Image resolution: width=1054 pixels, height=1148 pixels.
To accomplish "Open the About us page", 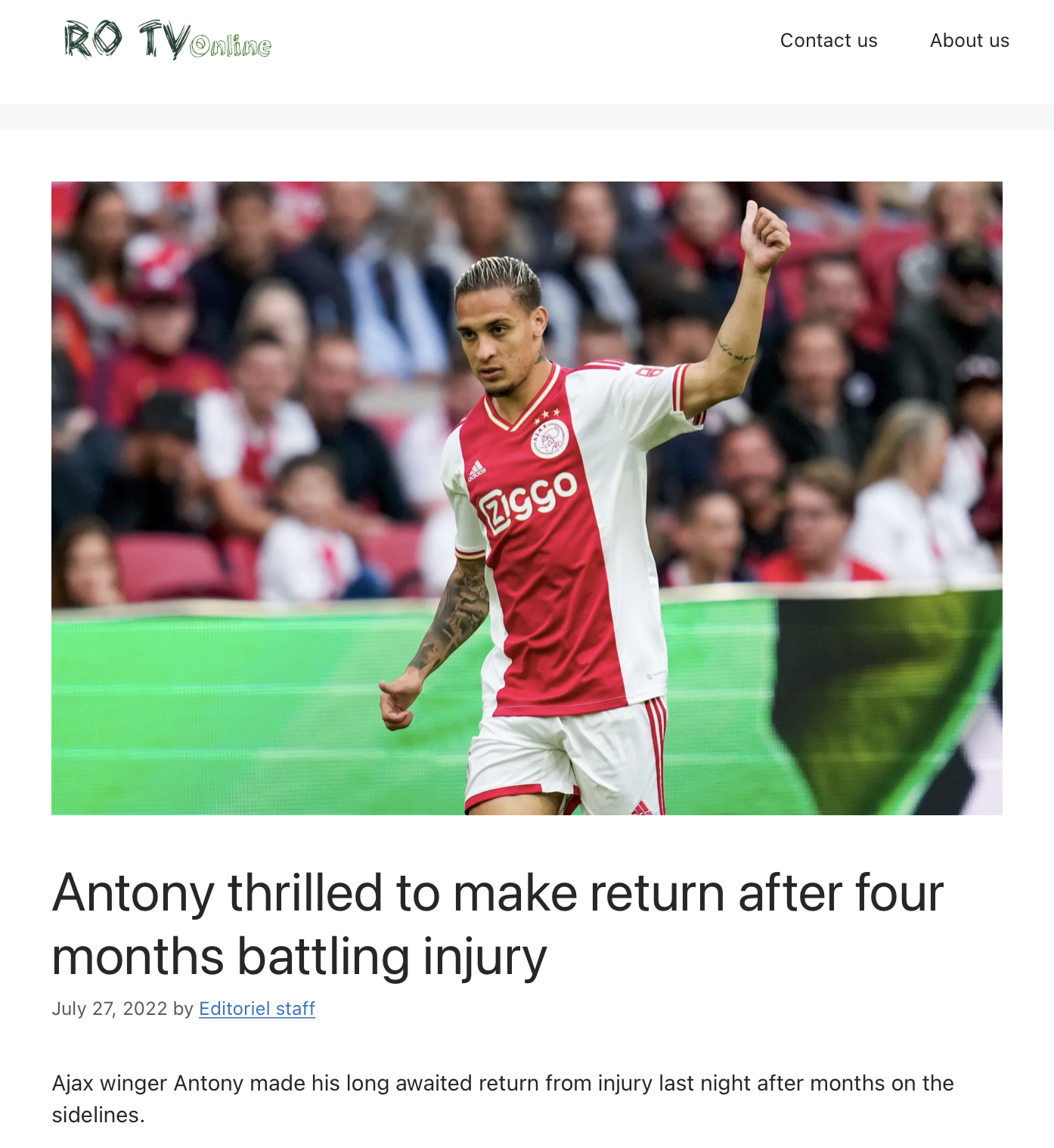I will click(969, 41).
